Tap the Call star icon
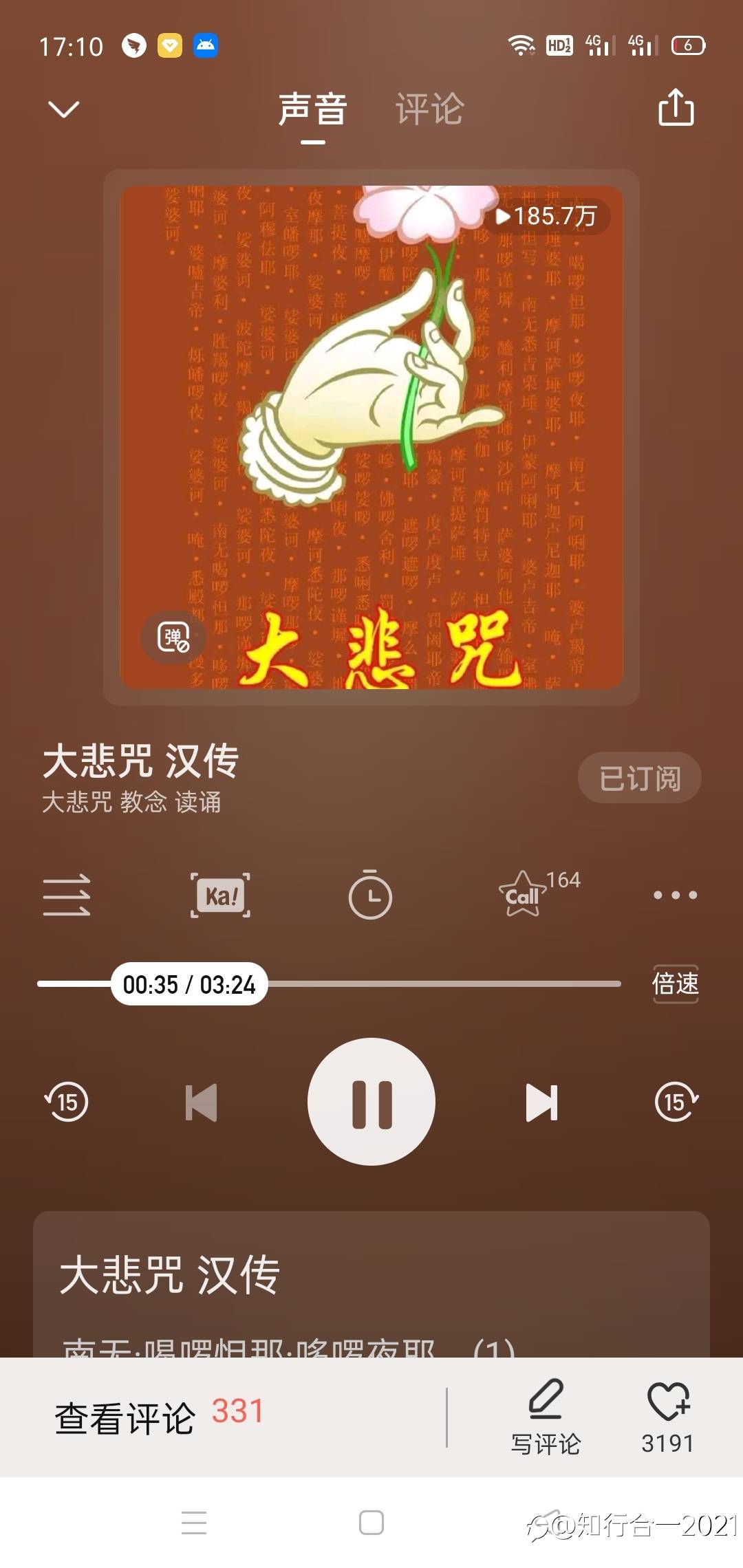This screenshot has height=1568, width=743. 523,894
